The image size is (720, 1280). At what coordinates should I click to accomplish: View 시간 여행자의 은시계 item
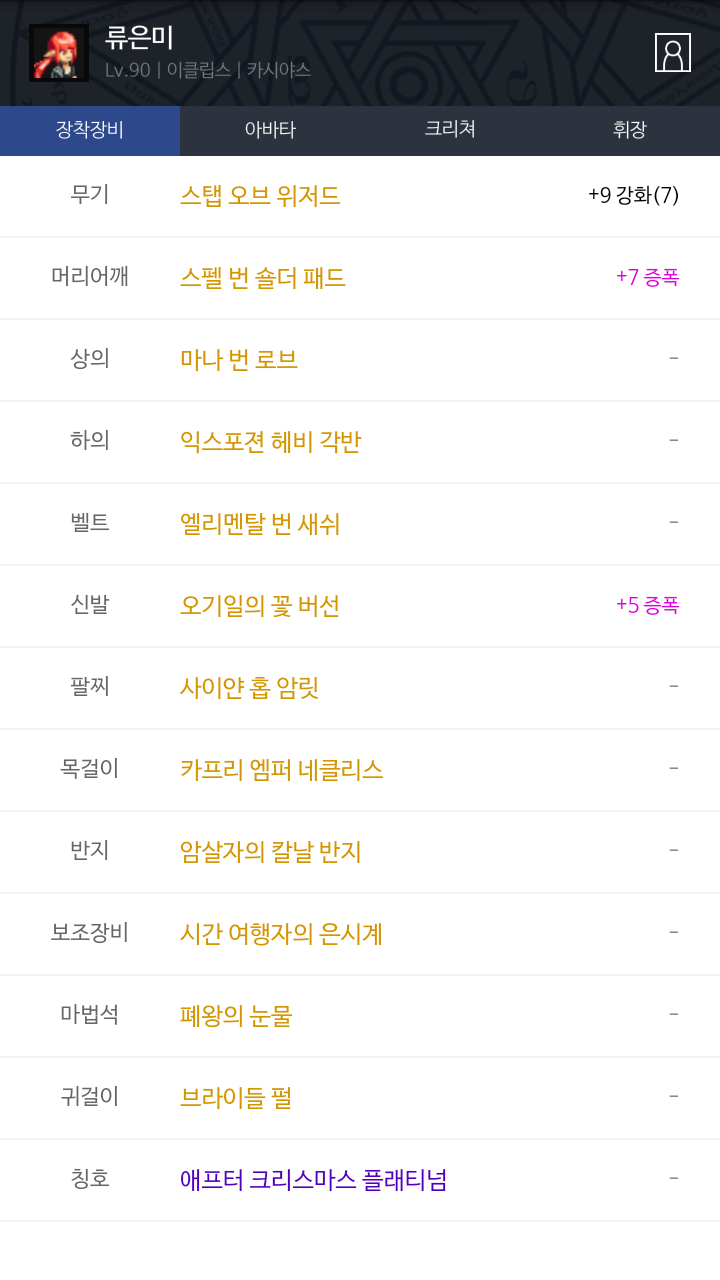(x=281, y=934)
